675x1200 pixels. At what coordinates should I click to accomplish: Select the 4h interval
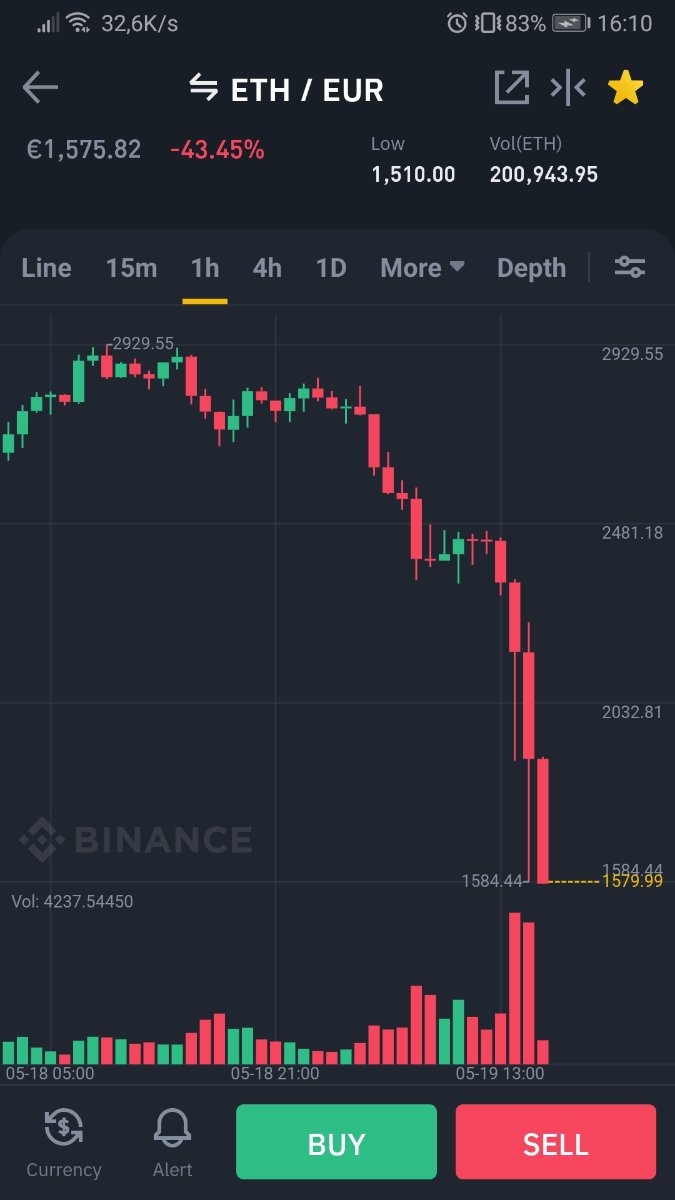267,268
